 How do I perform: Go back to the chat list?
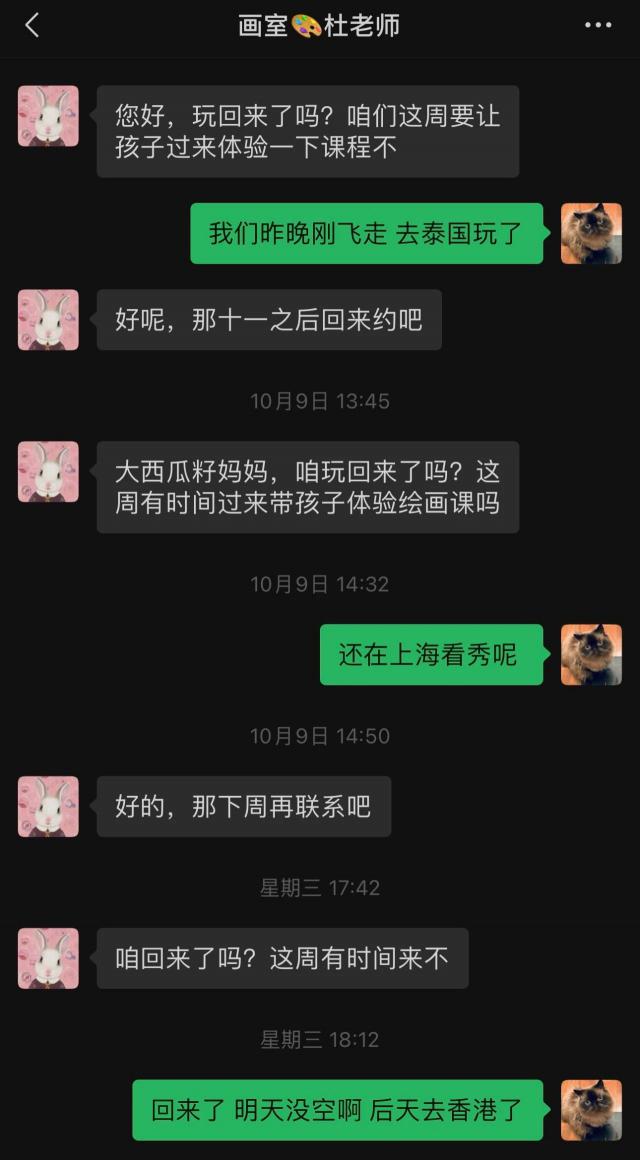point(32,26)
